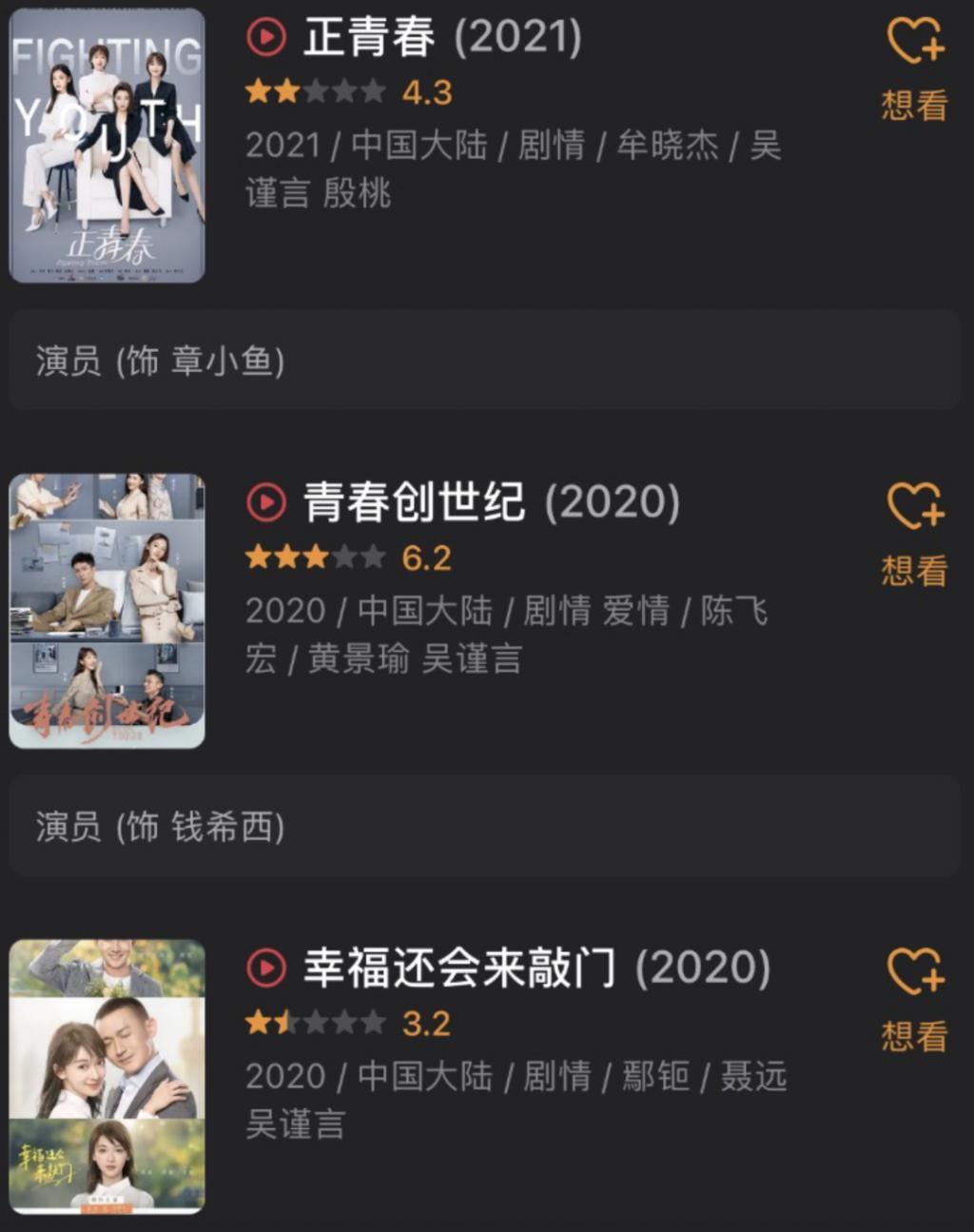The width and height of the screenshot is (974, 1232).
Task: Click the star rating of 正青春
Action: [314, 93]
